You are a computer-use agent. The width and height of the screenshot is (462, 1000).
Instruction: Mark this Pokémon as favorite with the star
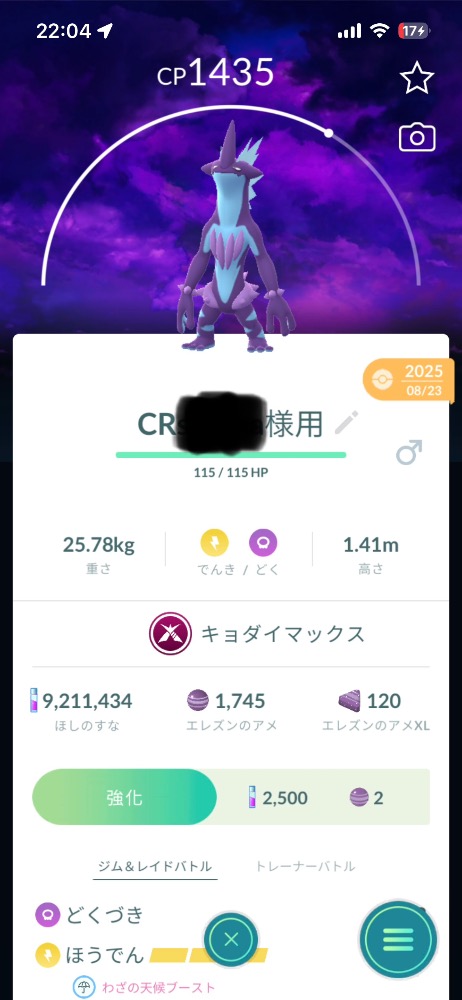(417, 77)
